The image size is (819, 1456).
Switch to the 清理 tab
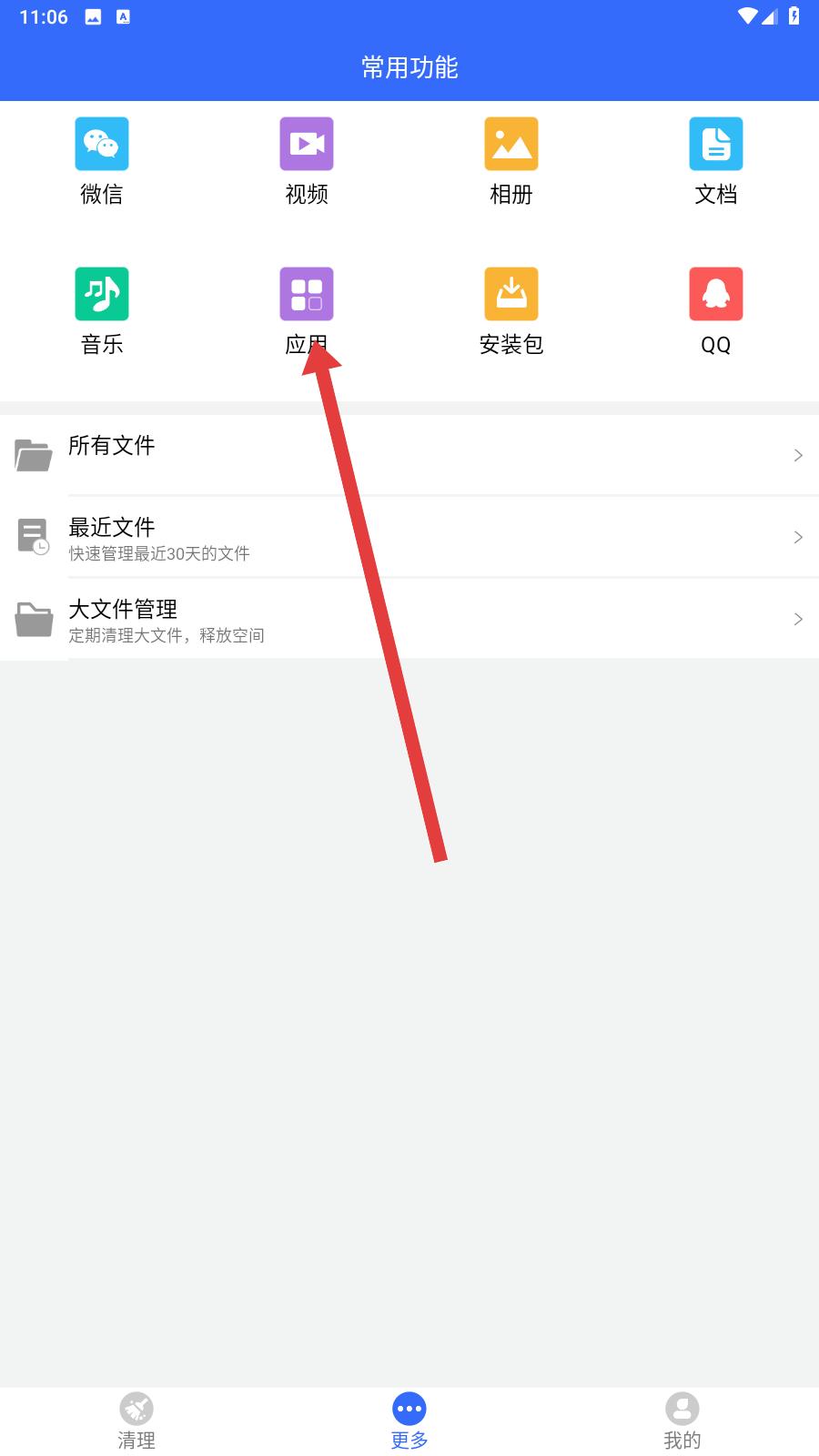tap(136, 1420)
